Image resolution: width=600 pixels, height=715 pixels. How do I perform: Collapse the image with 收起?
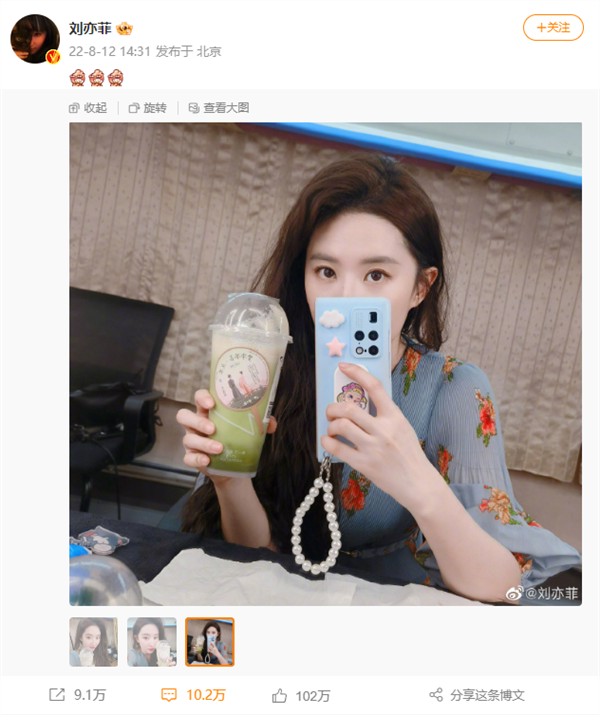[x=87, y=107]
